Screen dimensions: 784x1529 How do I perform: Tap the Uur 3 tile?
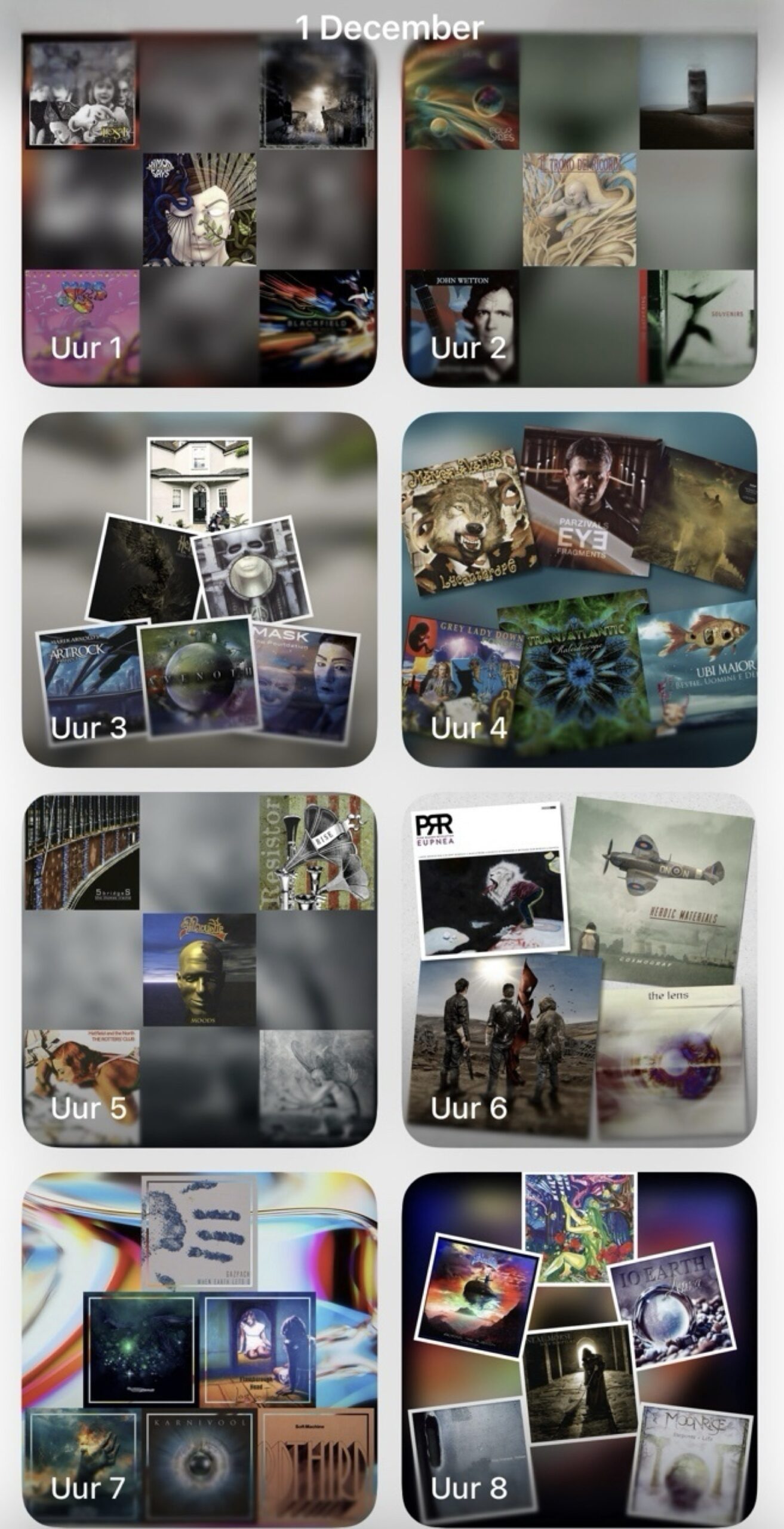(x=199, y=588)
